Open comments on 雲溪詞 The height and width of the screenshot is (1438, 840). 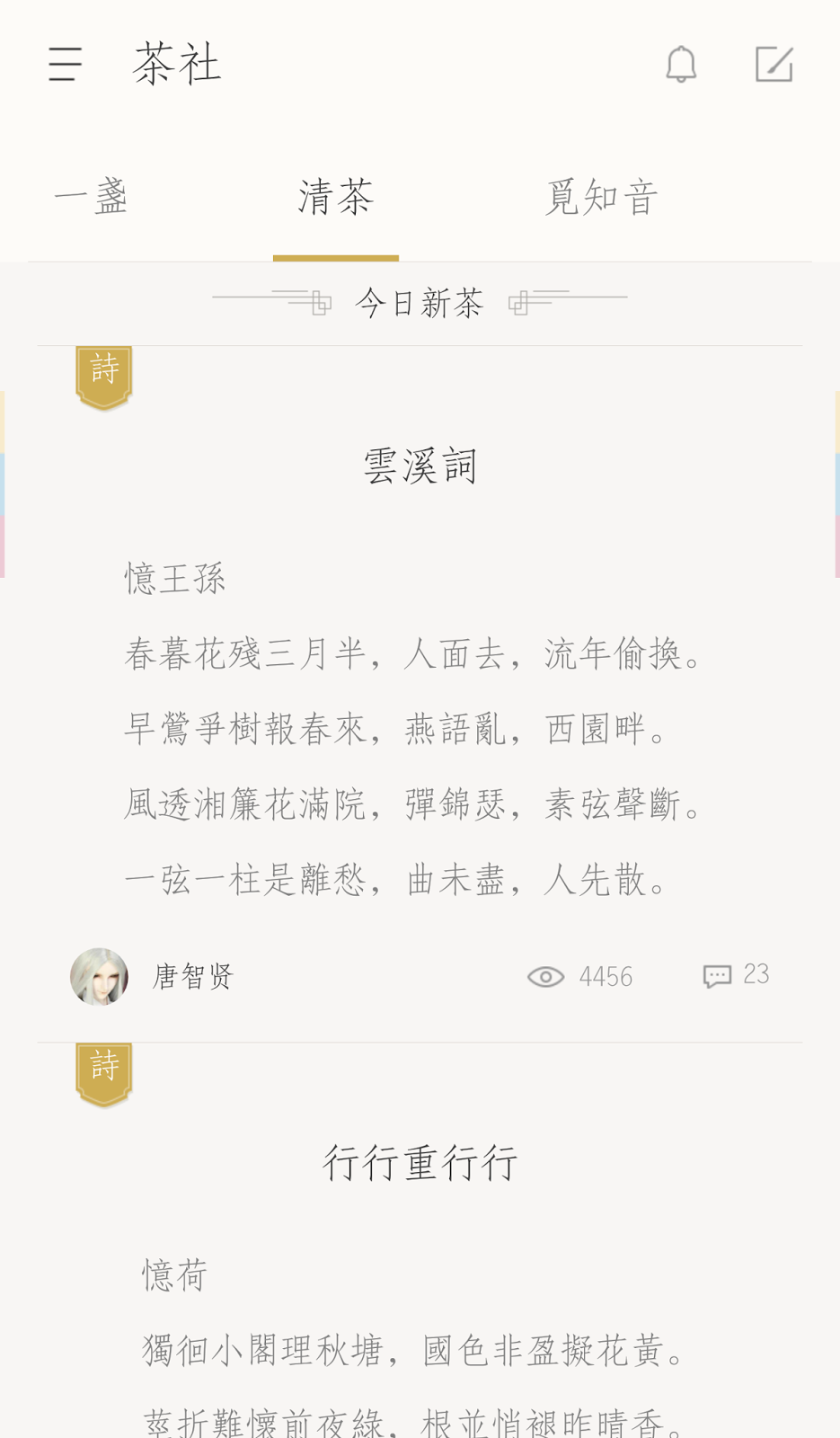click(735, 975)
